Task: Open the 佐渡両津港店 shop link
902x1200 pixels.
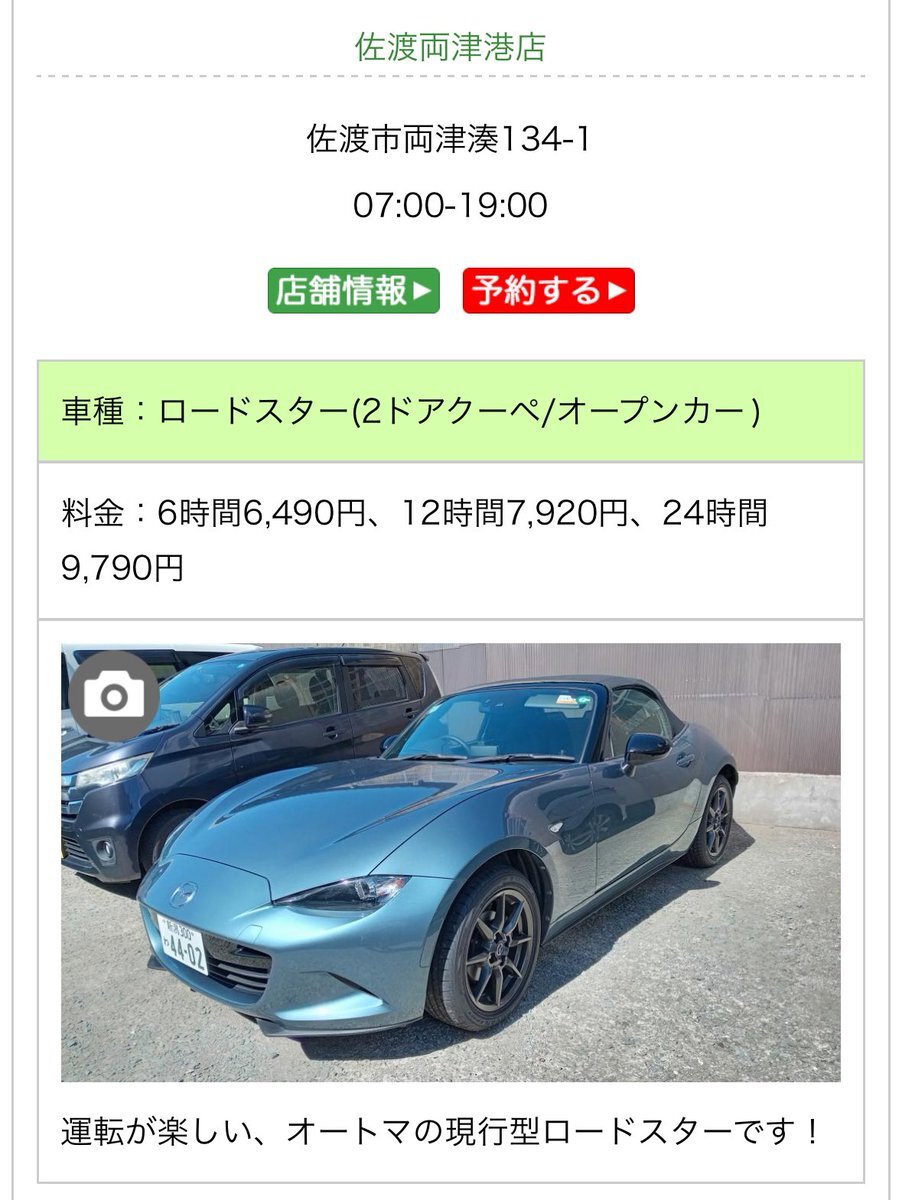Action: [x=450, y=47]
